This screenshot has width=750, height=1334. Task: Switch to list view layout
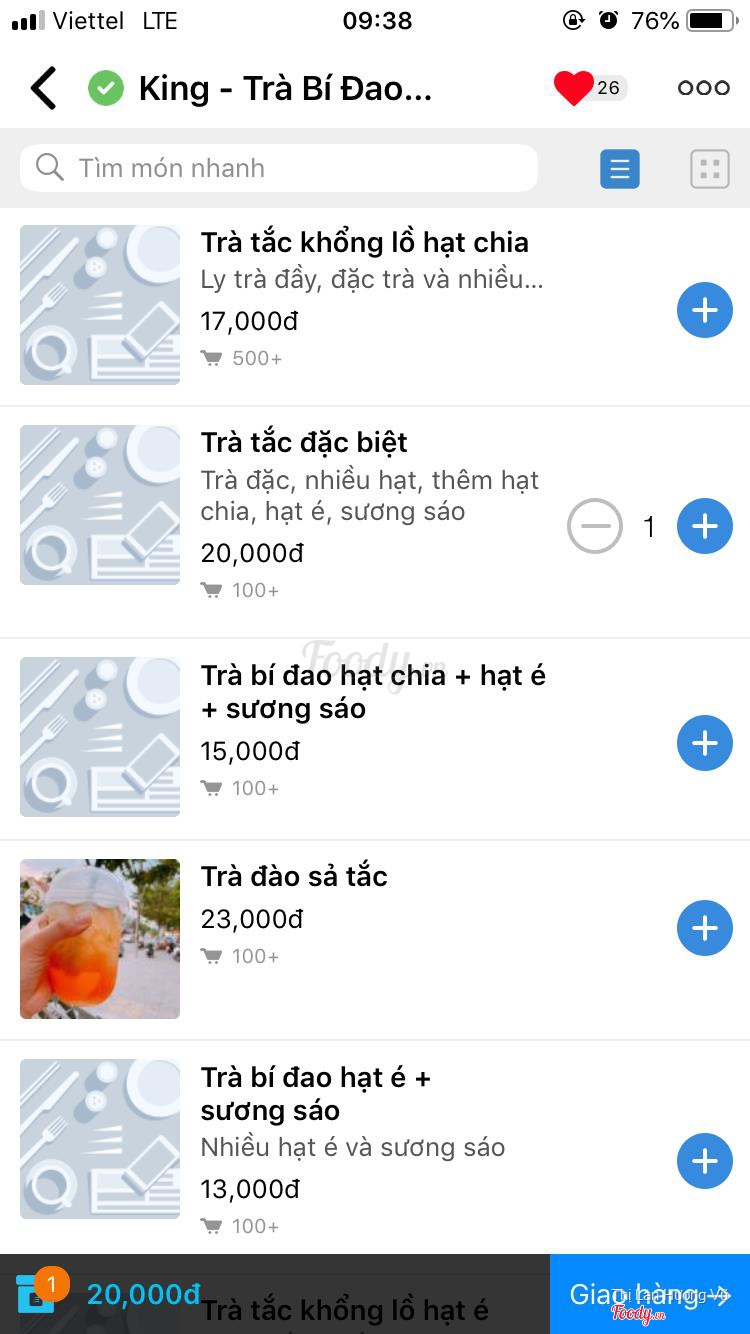(620, 169)
